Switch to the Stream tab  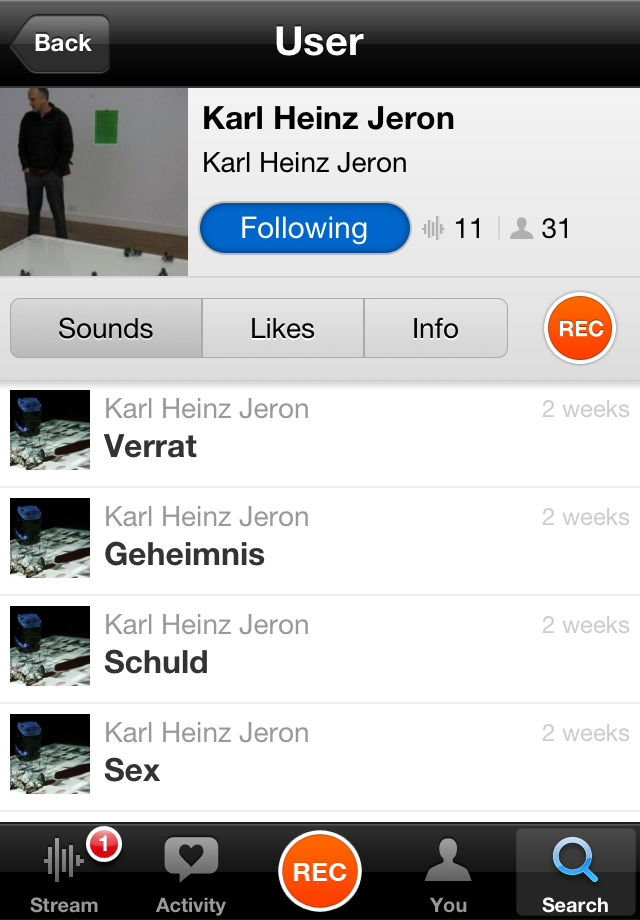pos(64,874)
